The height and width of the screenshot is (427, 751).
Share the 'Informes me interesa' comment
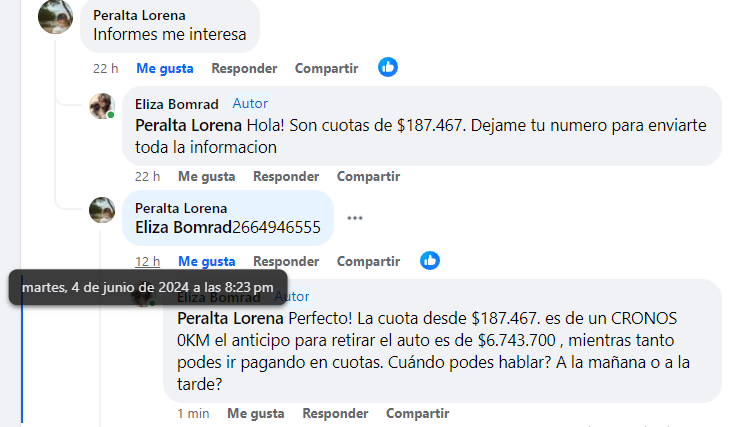[326, 68]
